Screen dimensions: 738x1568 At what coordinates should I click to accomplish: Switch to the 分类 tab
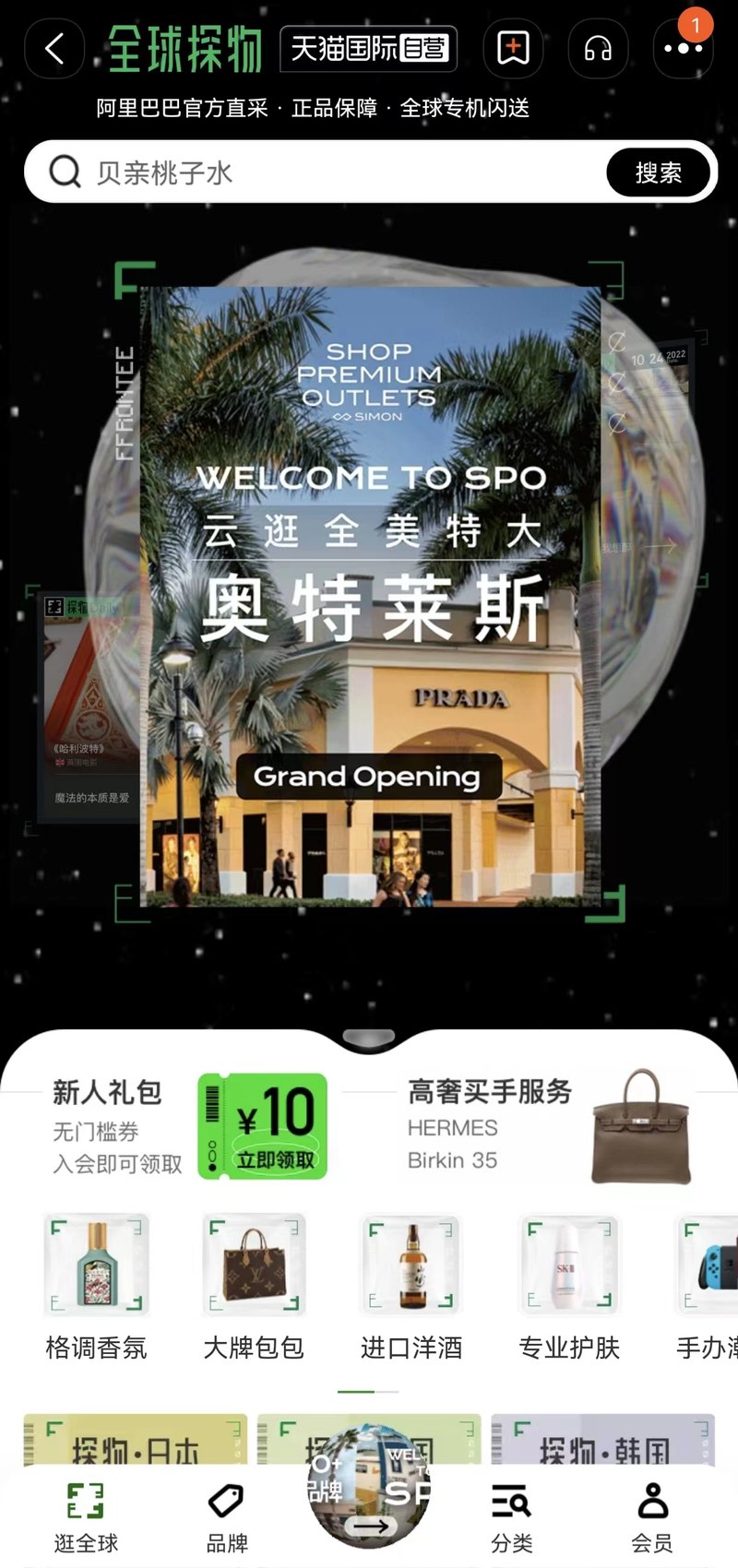point(511,1516)
